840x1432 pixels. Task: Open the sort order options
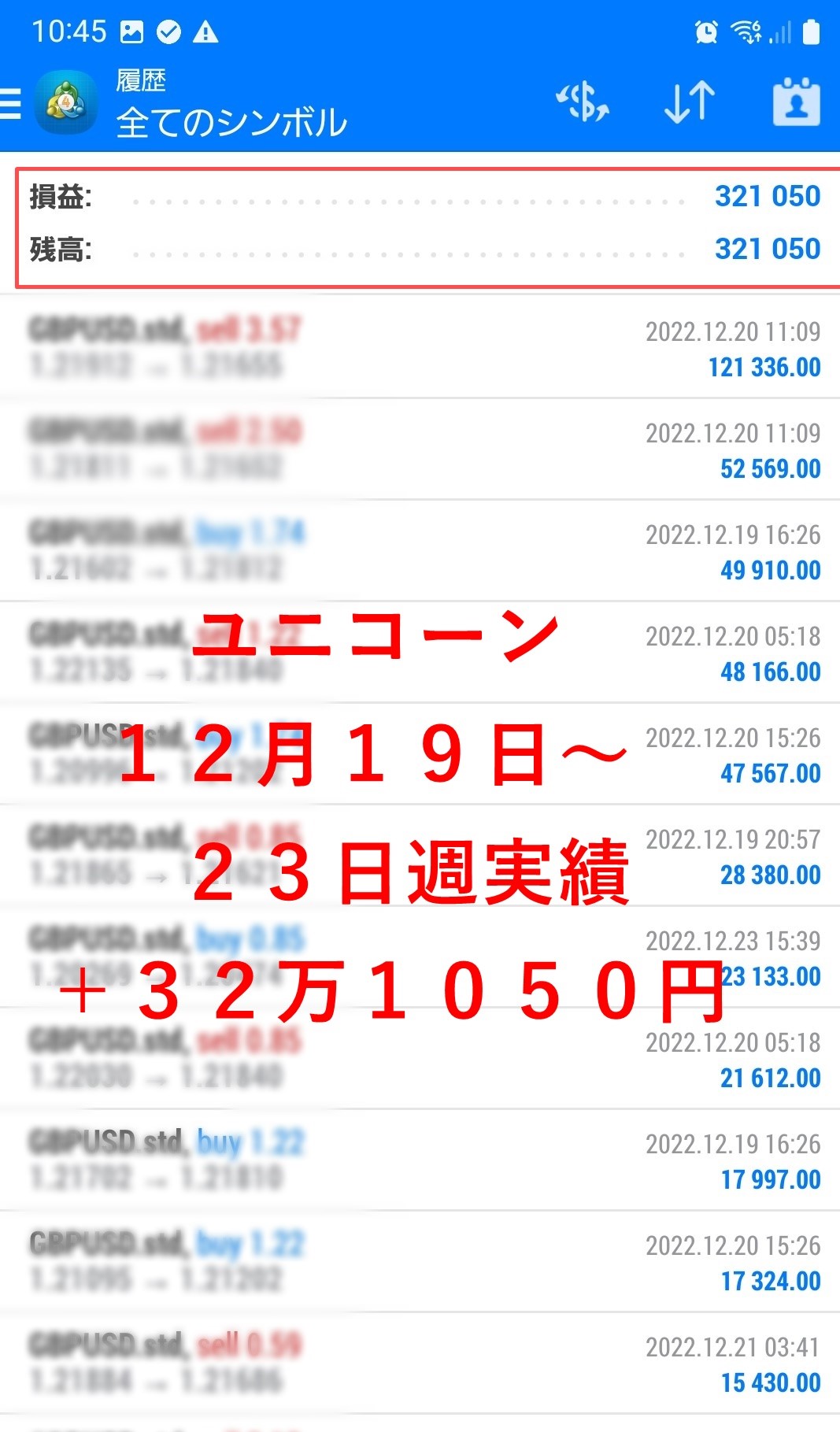[x=689, y=102]
